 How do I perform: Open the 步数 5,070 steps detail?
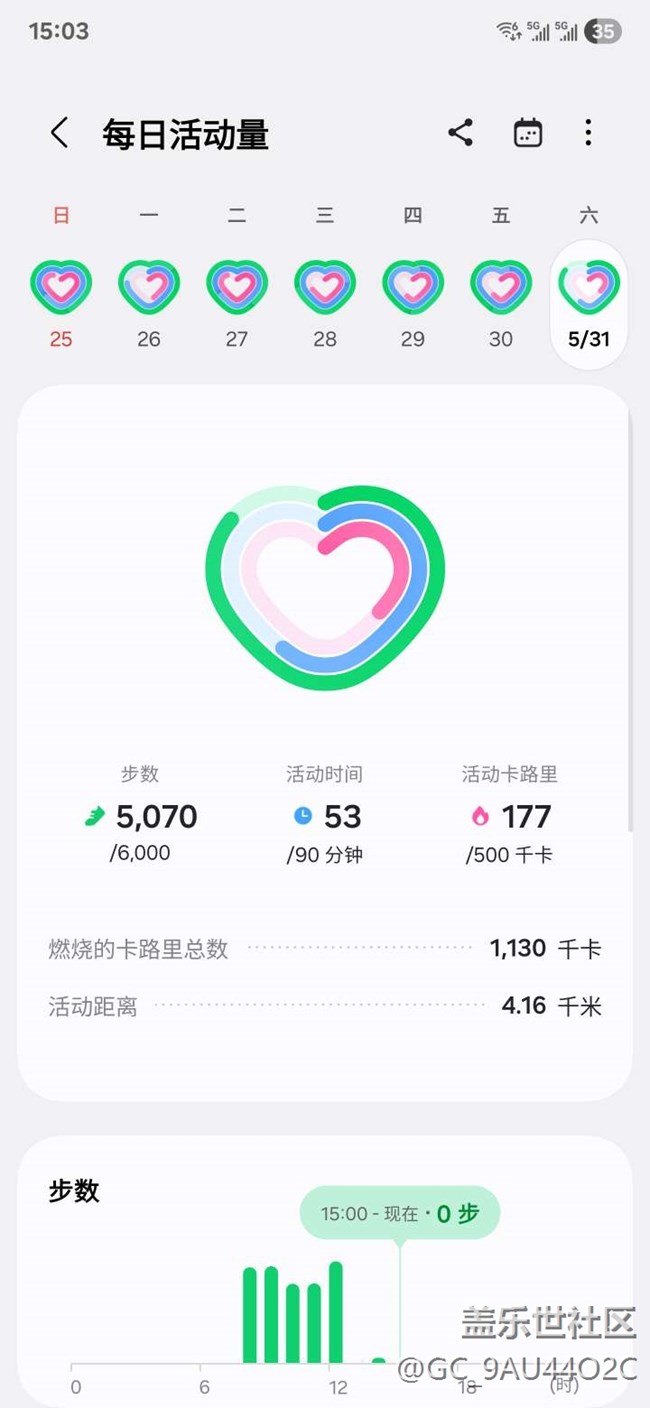click(x=140, y=815)
